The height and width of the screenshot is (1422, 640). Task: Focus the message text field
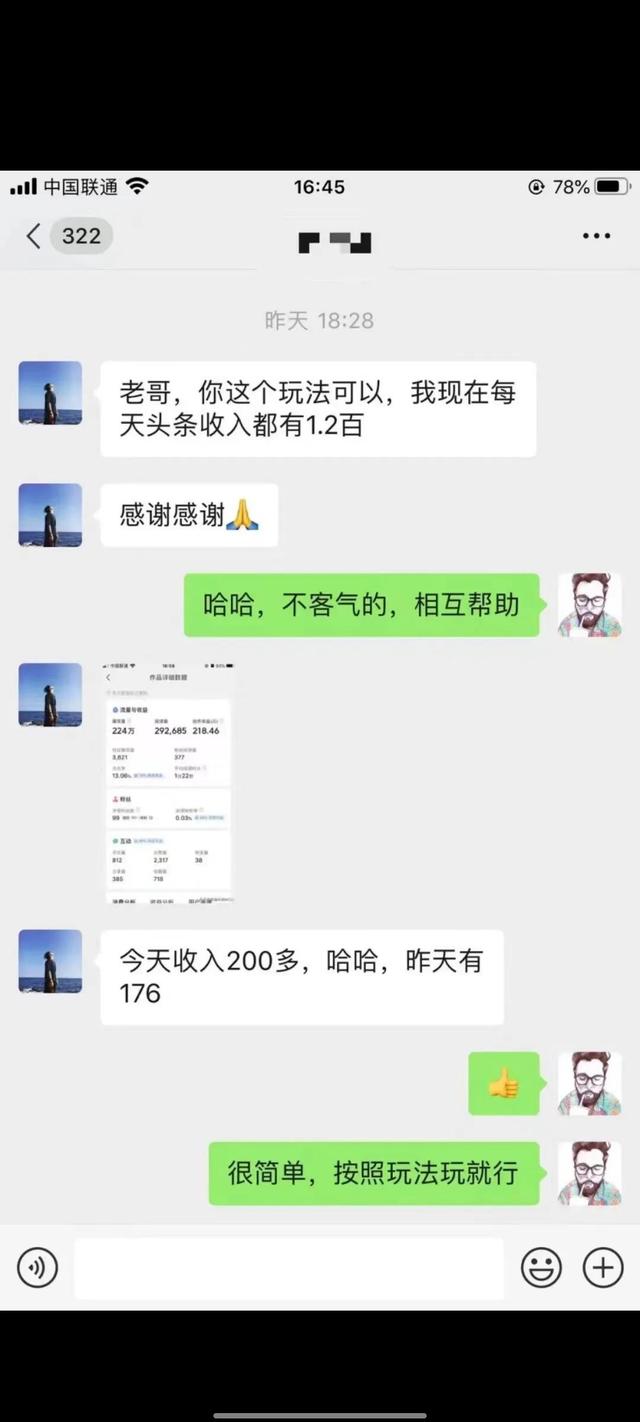(289, 1268)
